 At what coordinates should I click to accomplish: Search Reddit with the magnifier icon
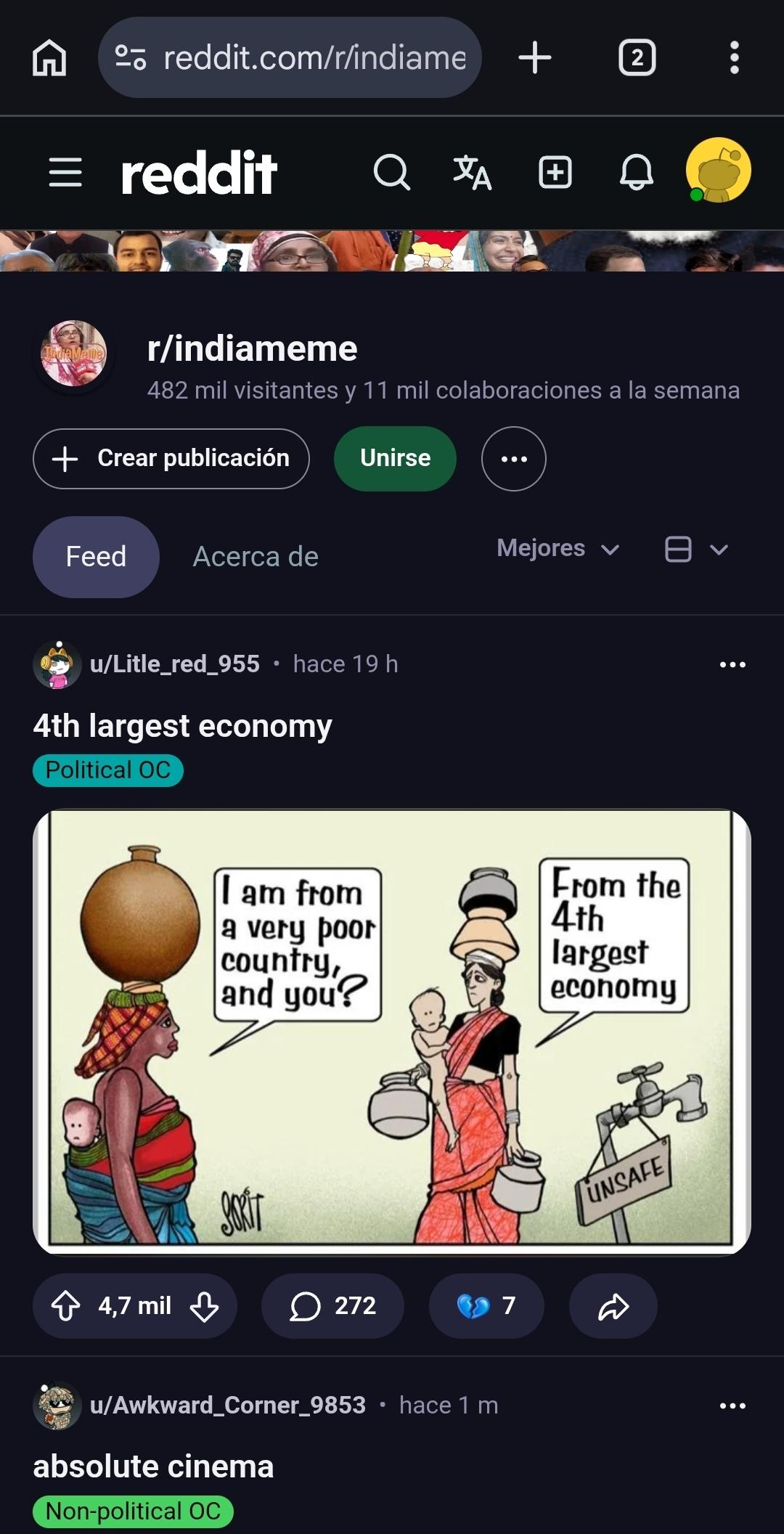tap(391, 173)
